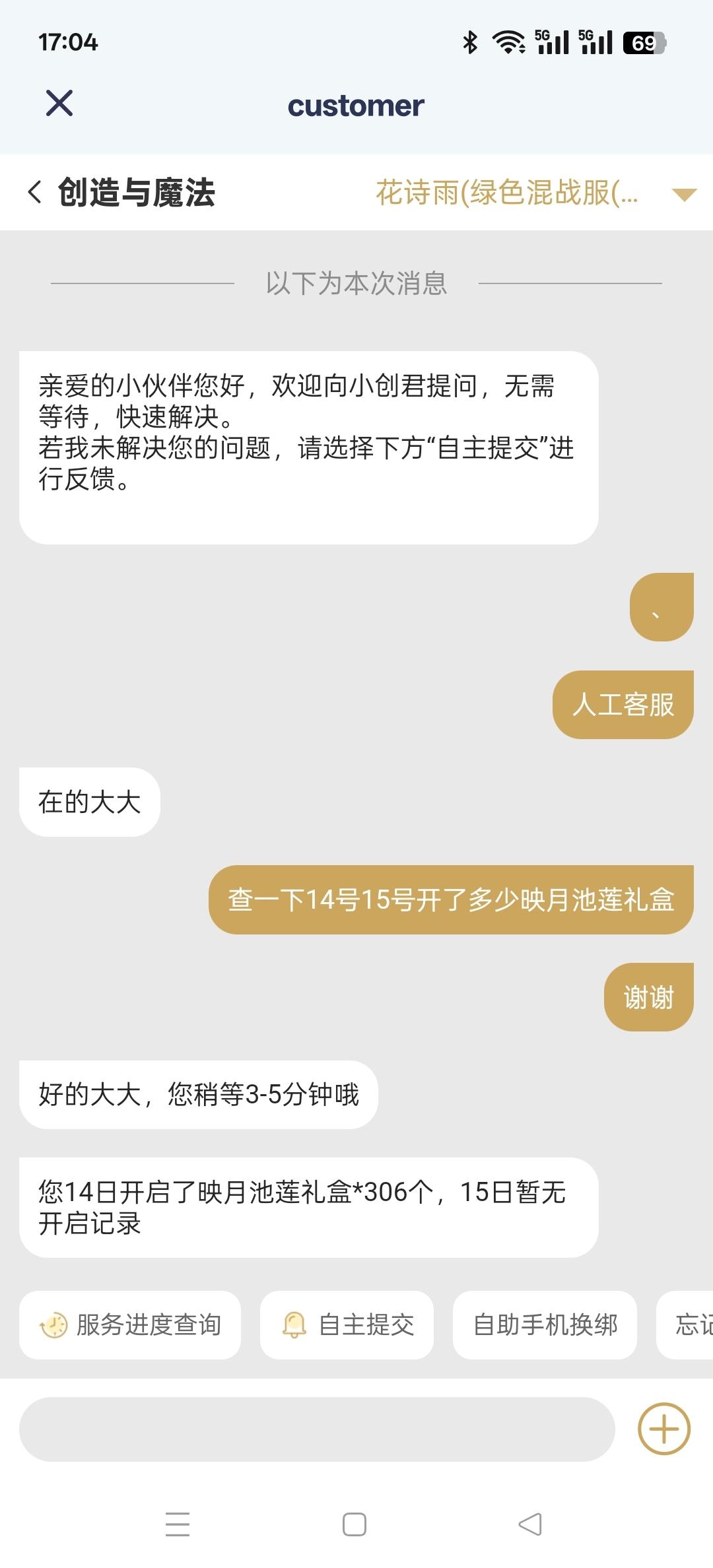Screen dimensions: 713x1568
Task: Open 服务进度查询 to check service progress
Action: (x=130, y=1325)
